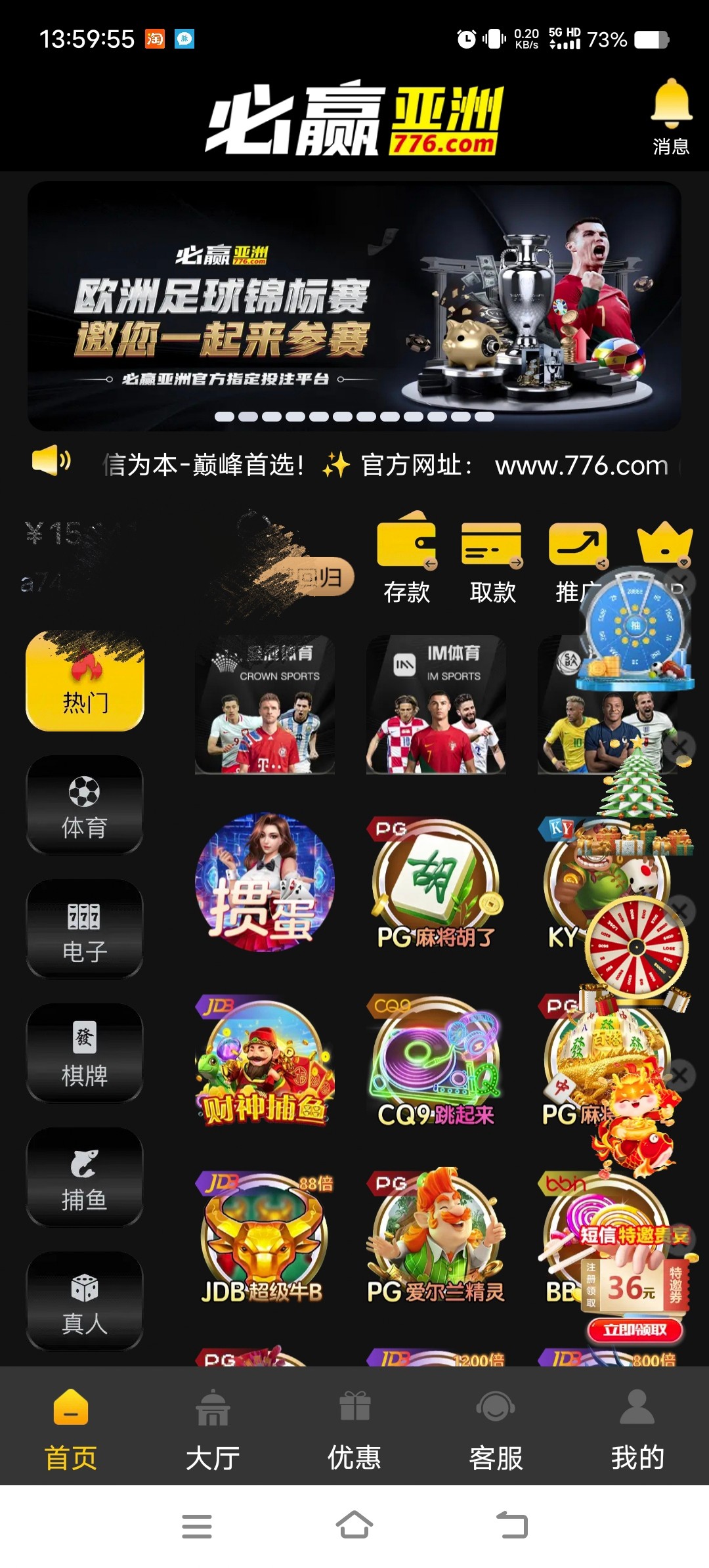Select the 棋牌 category
The width and height of the screenshot is (709, 1568).
tap(85, 1053)
